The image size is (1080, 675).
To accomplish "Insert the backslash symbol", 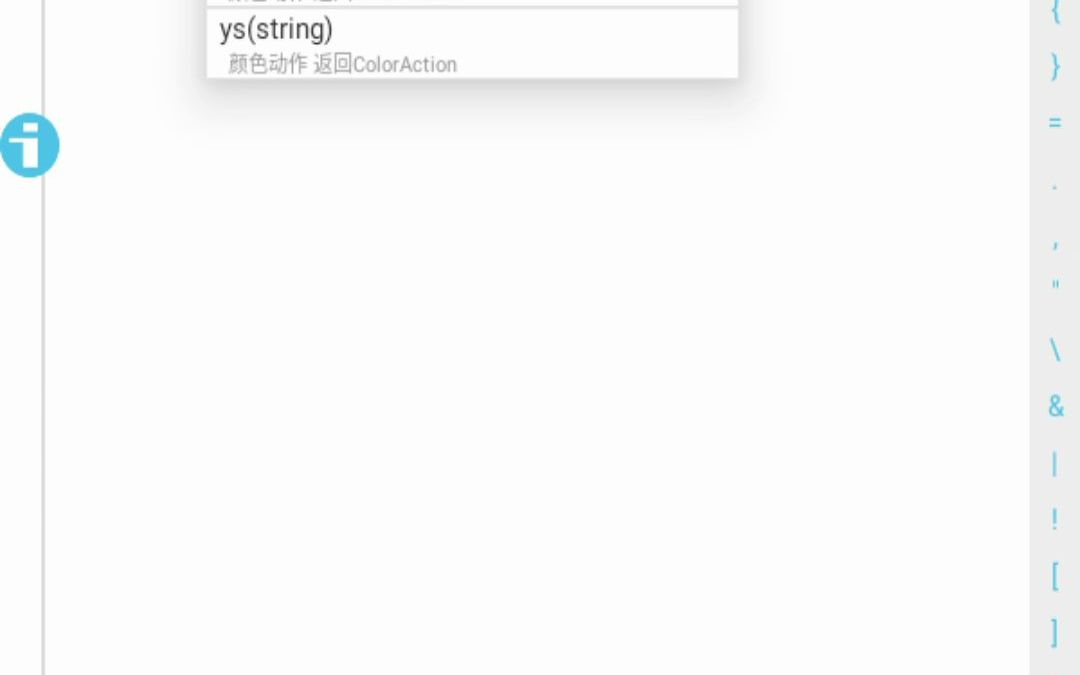I will click(x=1055, y=350).
